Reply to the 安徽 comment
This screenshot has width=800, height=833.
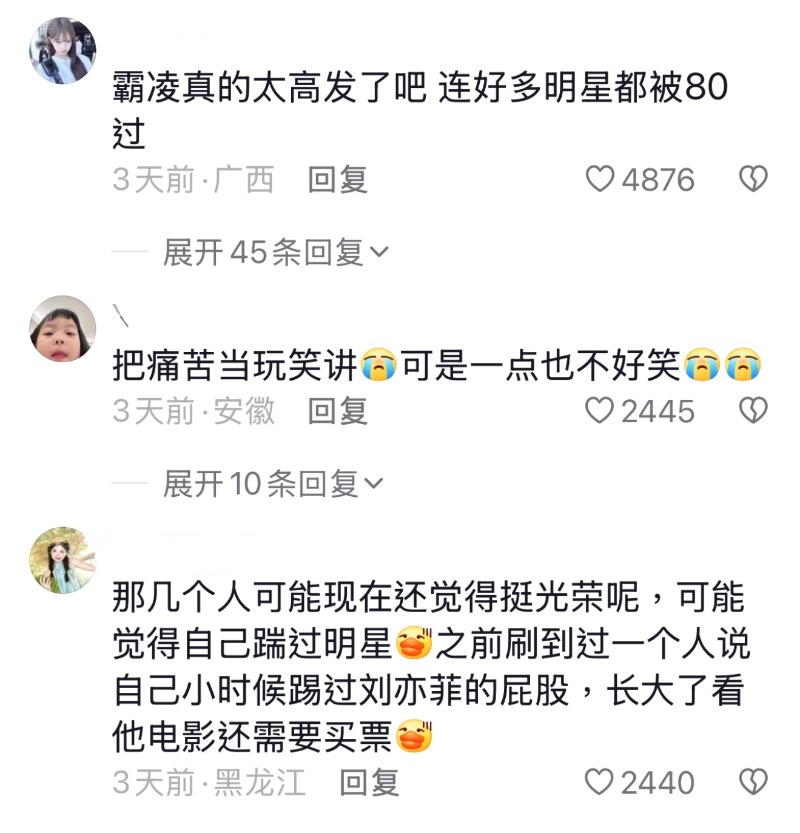click(338, 410)
